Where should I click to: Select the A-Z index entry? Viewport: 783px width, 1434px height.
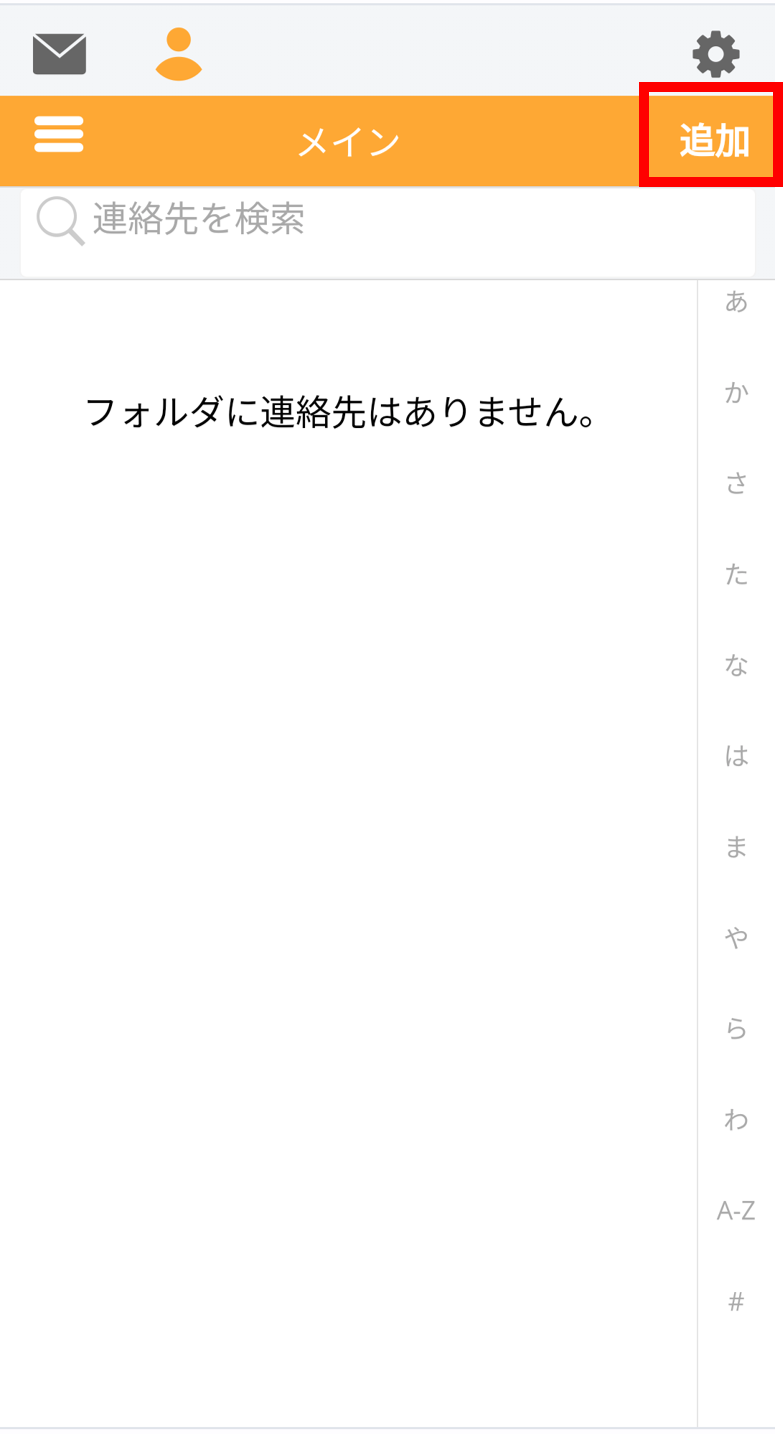(x=736, y=1211)
